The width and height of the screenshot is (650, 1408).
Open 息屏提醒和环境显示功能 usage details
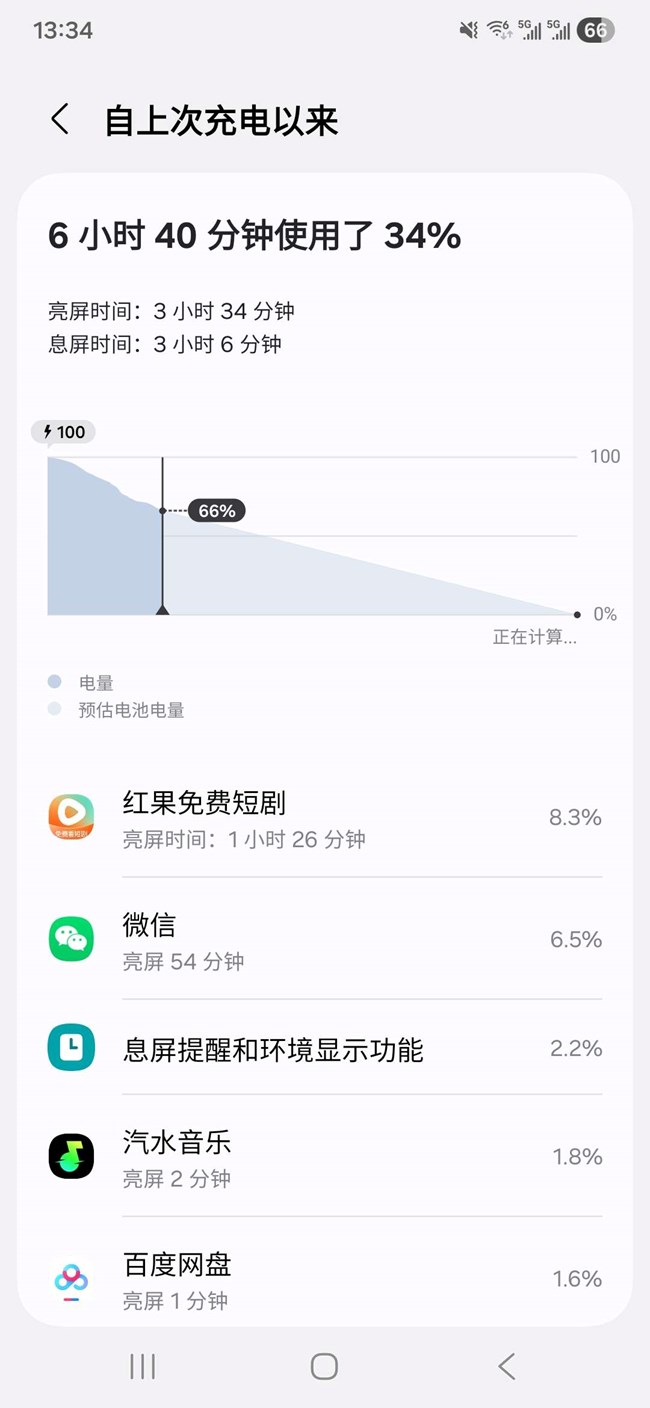[x=324, y=1049]
